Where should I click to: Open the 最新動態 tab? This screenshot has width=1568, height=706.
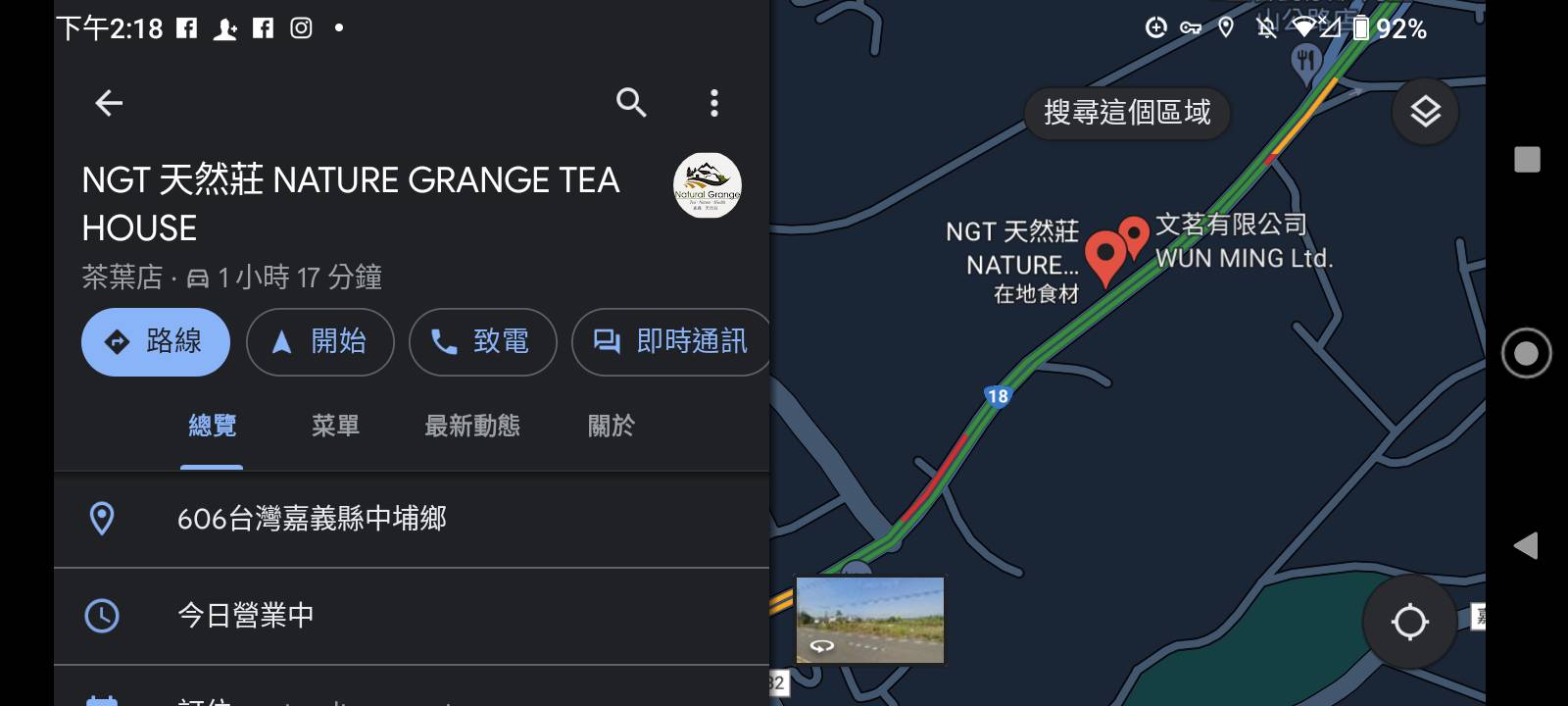coord(472,427)
